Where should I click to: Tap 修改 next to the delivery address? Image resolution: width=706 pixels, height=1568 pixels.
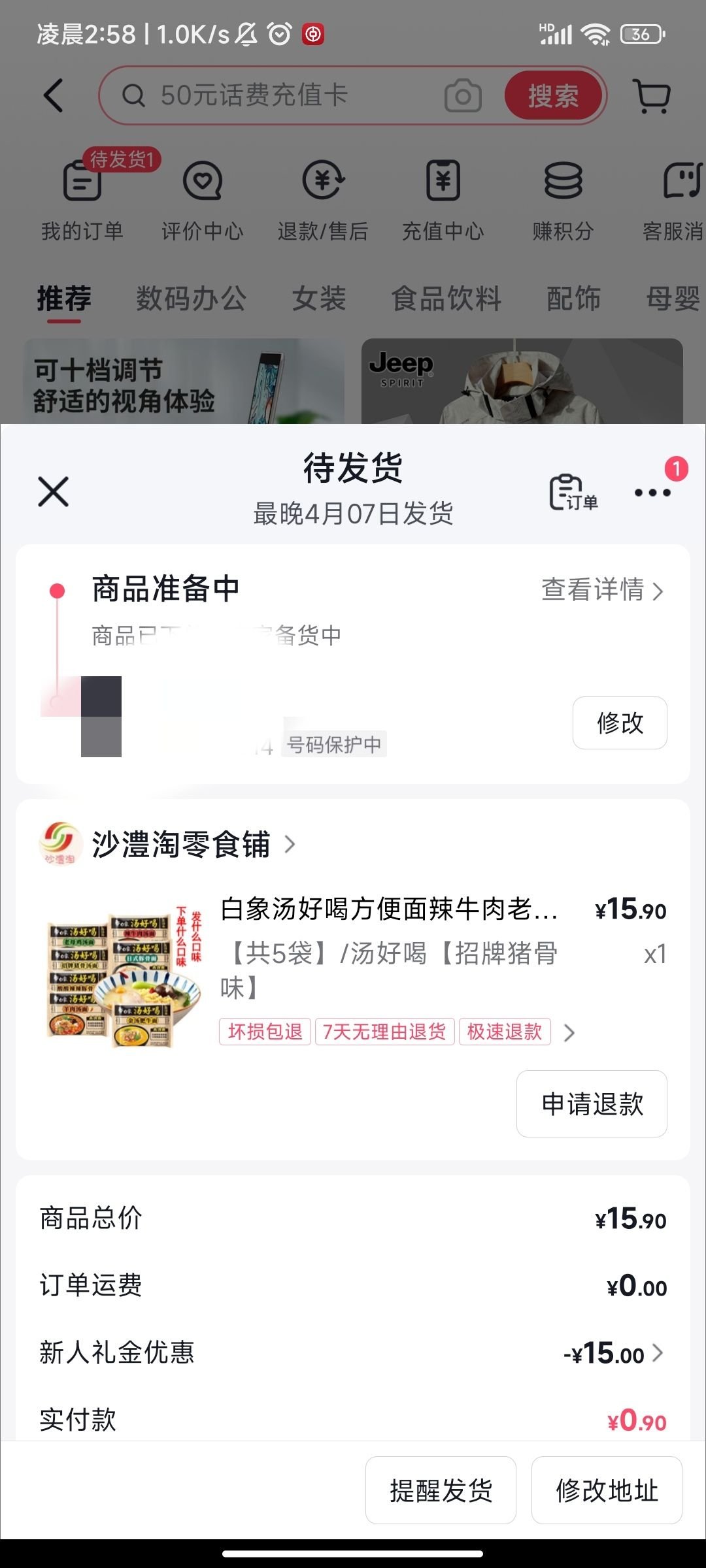point(619,723)
